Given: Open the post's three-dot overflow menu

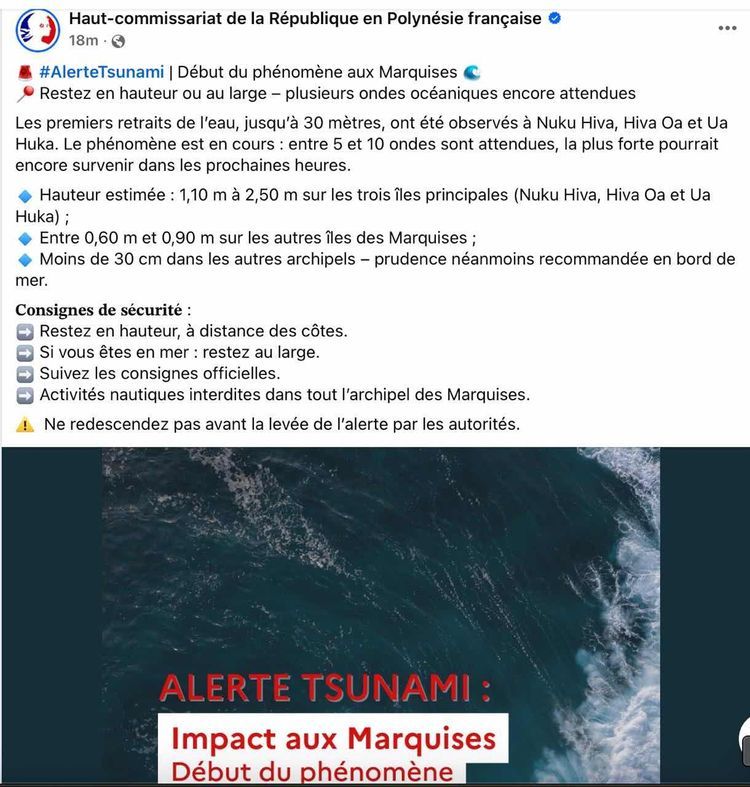Looking at the screenshot, I should [727, 28].
